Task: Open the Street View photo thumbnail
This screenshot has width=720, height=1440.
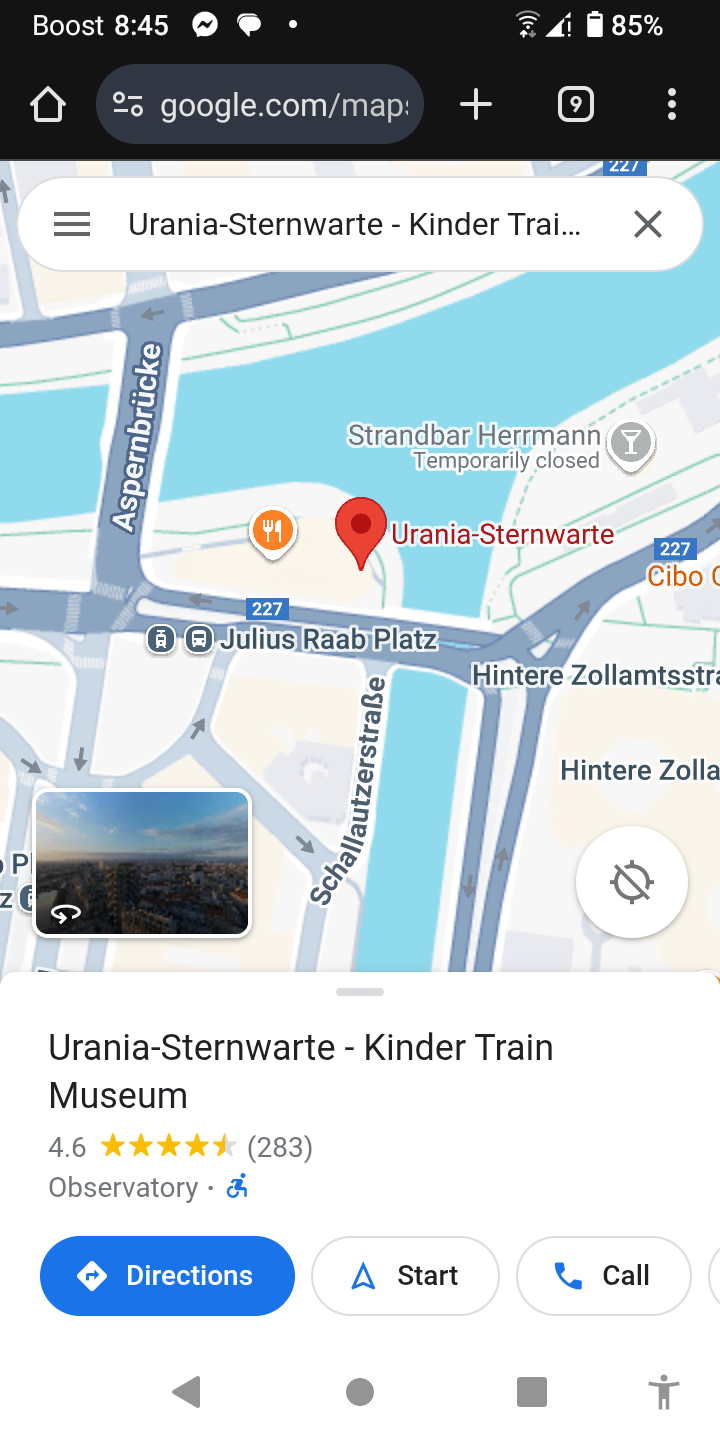Action: (x=142, y=863)
